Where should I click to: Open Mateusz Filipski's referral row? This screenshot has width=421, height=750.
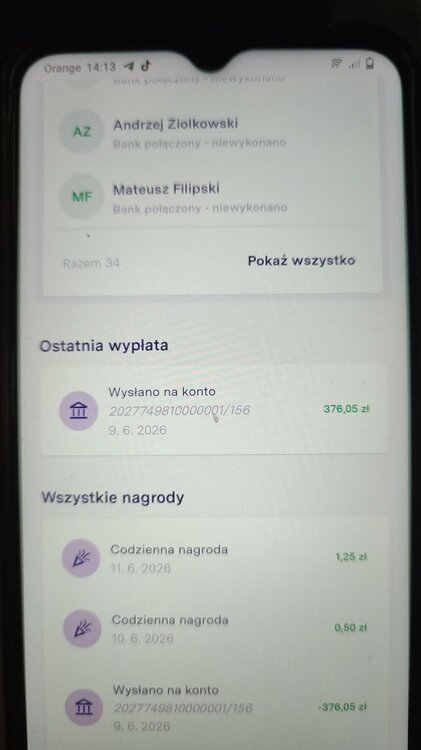(213, 196)
